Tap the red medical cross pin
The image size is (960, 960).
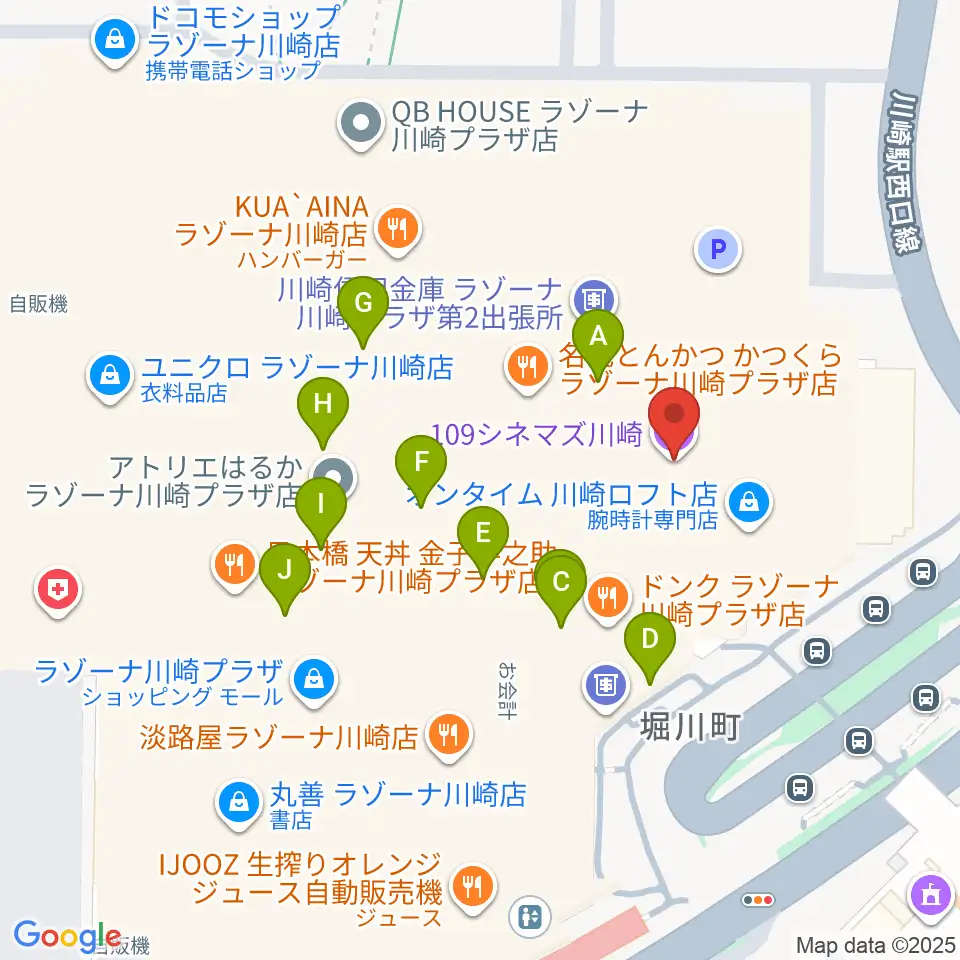(x=58, y=592)
